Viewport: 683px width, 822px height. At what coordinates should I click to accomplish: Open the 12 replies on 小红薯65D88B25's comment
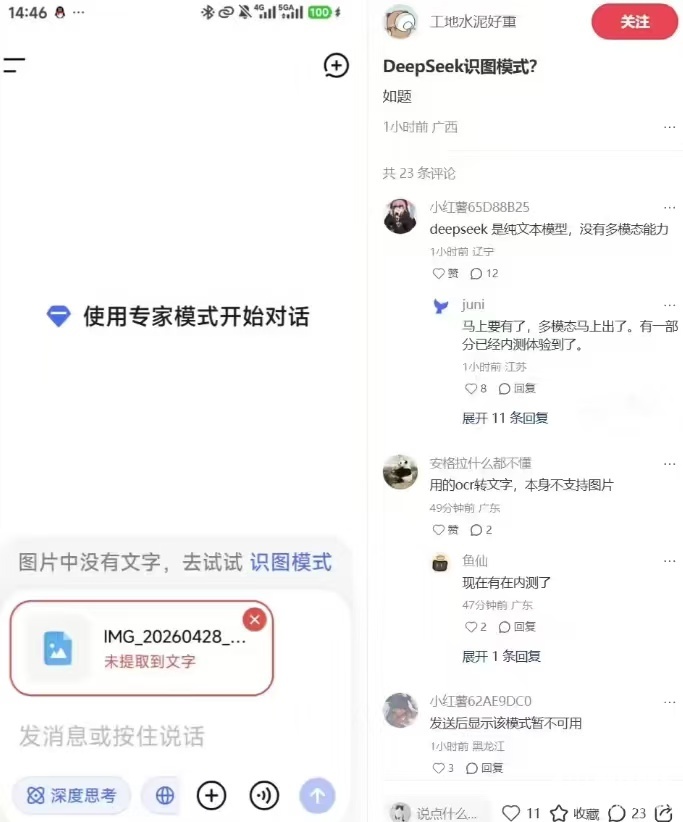pos(484,273)
